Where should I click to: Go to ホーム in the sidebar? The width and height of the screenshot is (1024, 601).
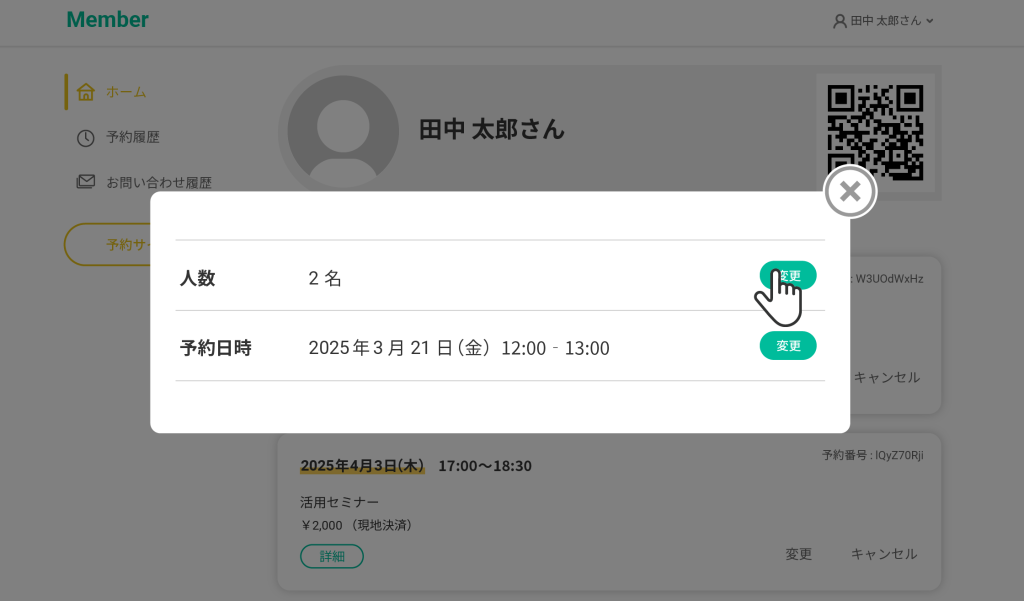pos(126,92)
